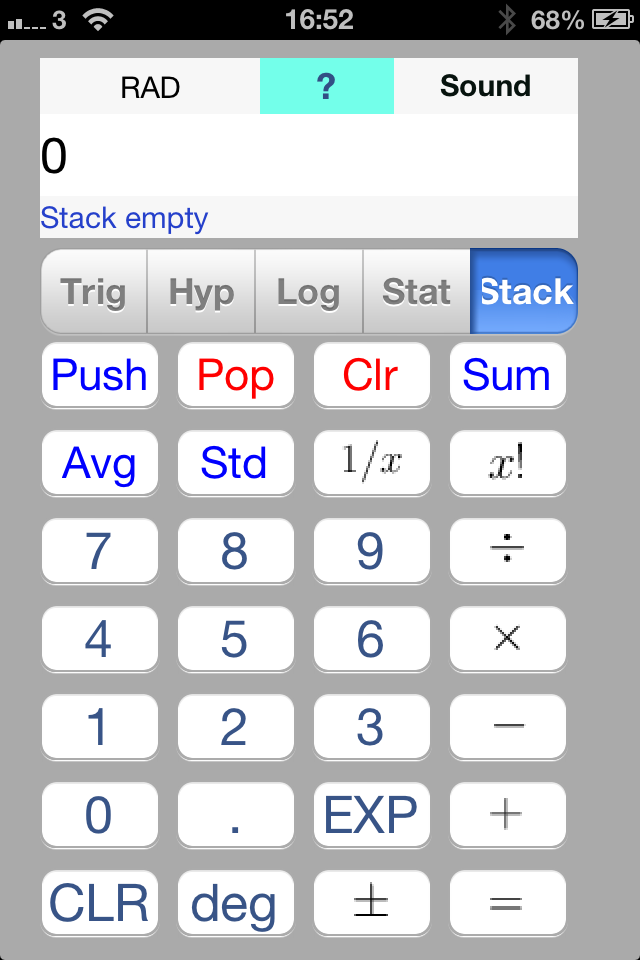Clear the stack with Clr

(x=371, y=375)
